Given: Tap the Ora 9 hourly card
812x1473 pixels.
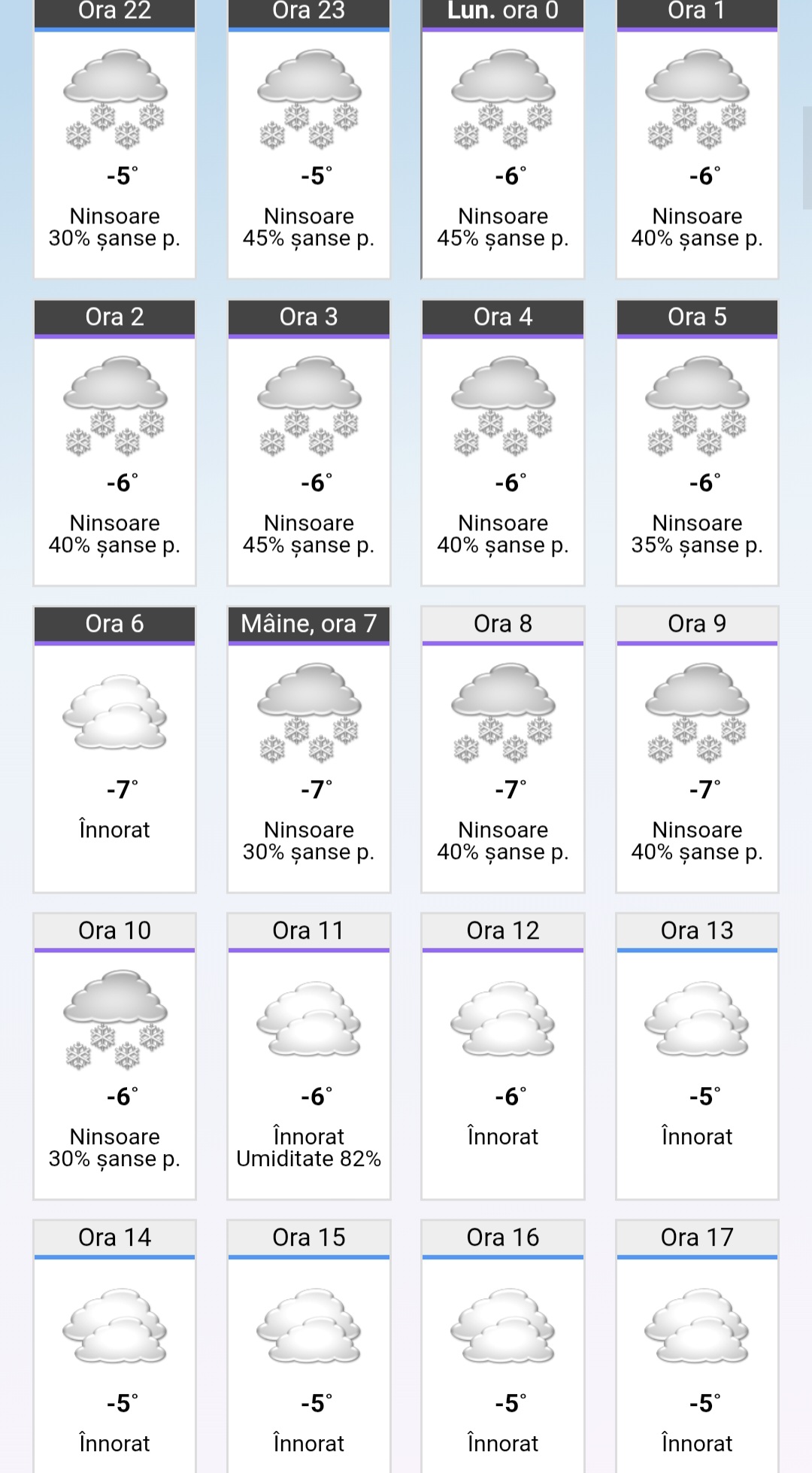Looking at the screenshot, I should coord(697,751).
